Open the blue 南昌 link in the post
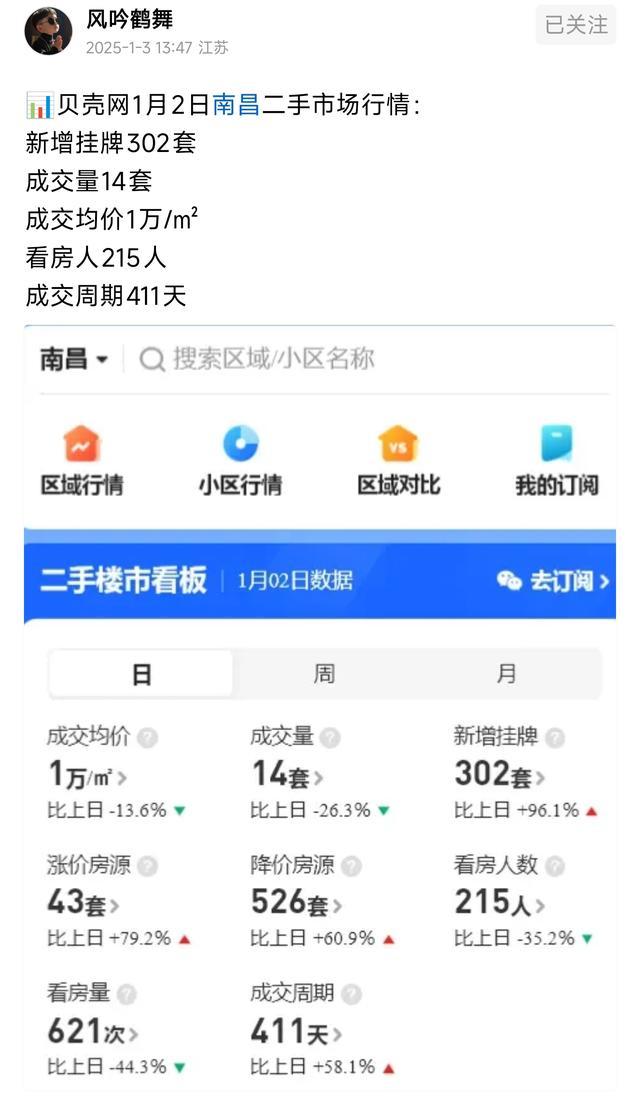Screen dimensions: 640x1096 click(x=236, y=105)
